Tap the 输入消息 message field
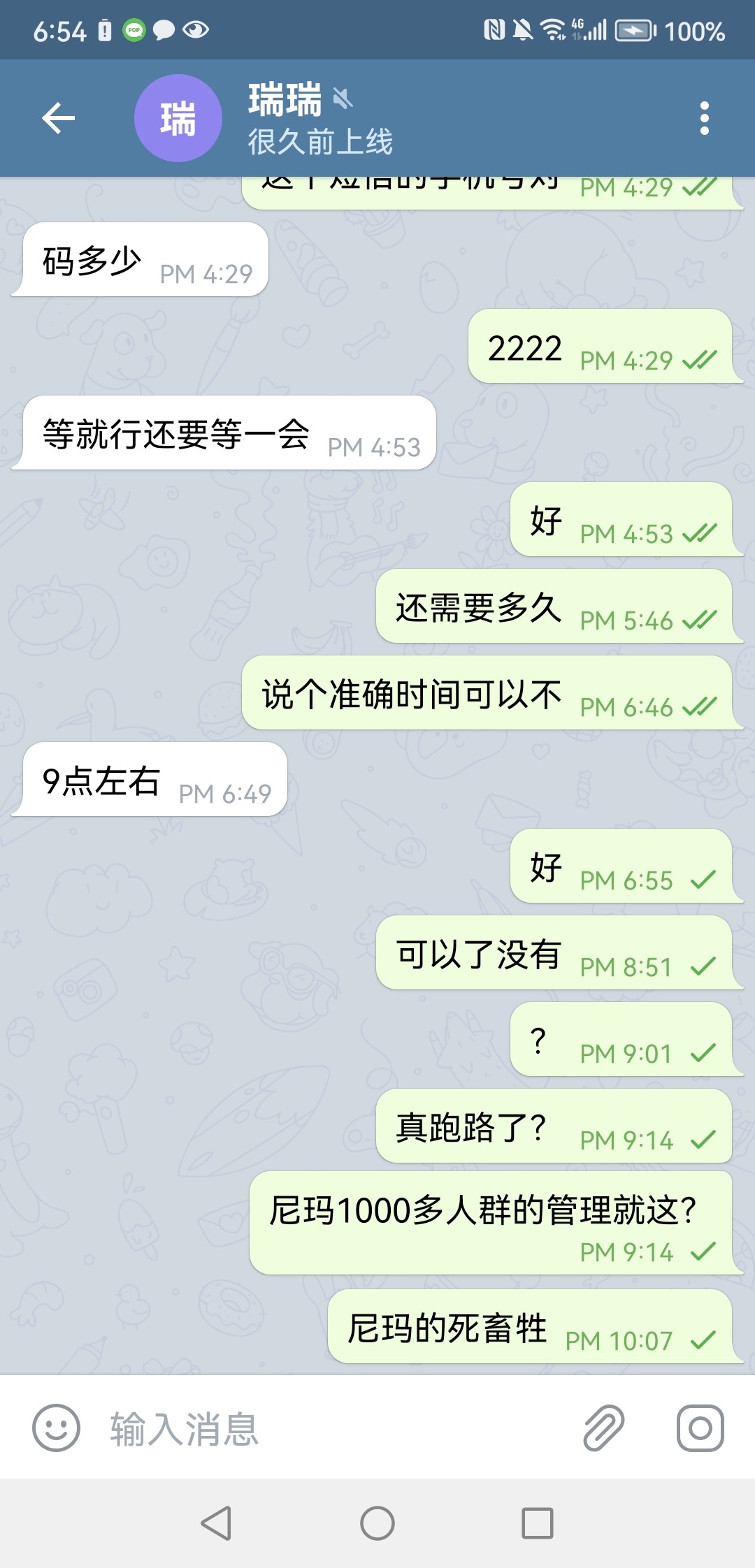The width and height of the screenshot is (755, 1568). pyautogui.click(x=336, y=1428)
